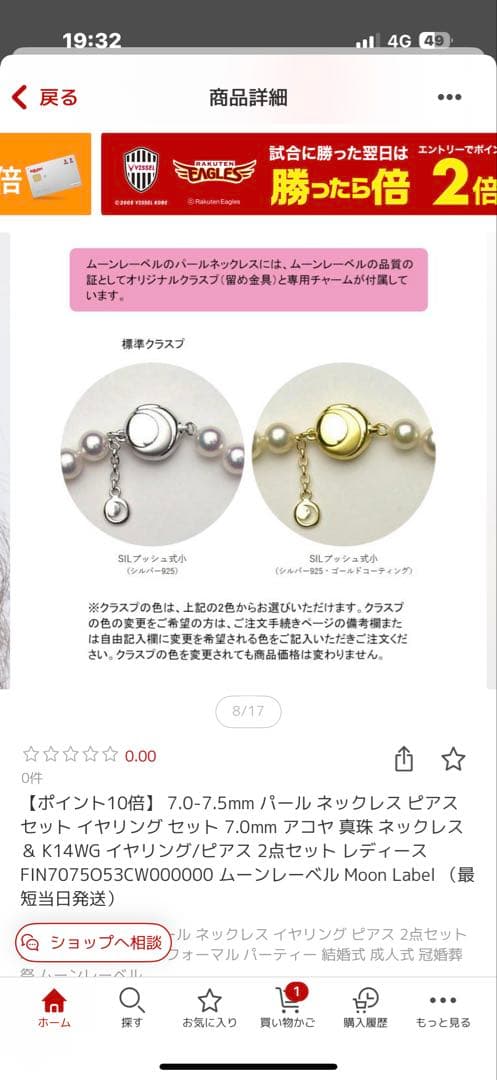
Task: Open the お気に入り tab
Action: point(209,1008)
